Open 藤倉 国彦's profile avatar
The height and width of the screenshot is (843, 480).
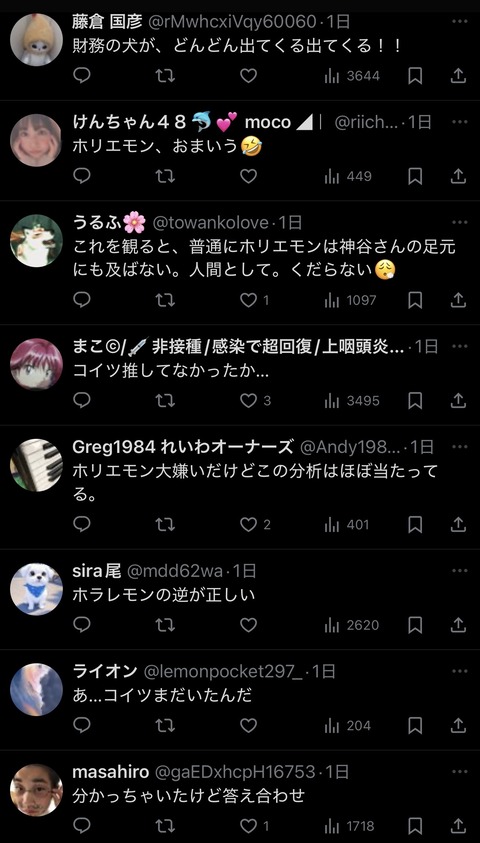(x=37, y=39)
